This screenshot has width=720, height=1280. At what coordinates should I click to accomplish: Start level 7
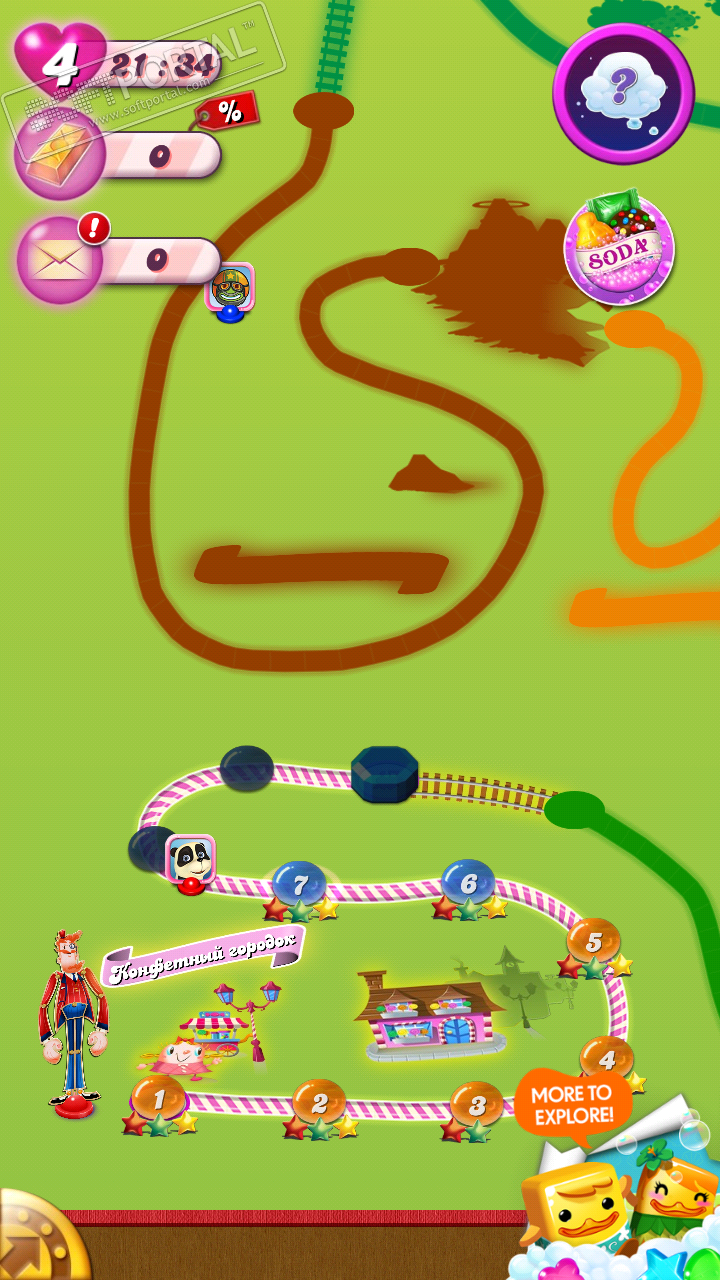point(300,884)
